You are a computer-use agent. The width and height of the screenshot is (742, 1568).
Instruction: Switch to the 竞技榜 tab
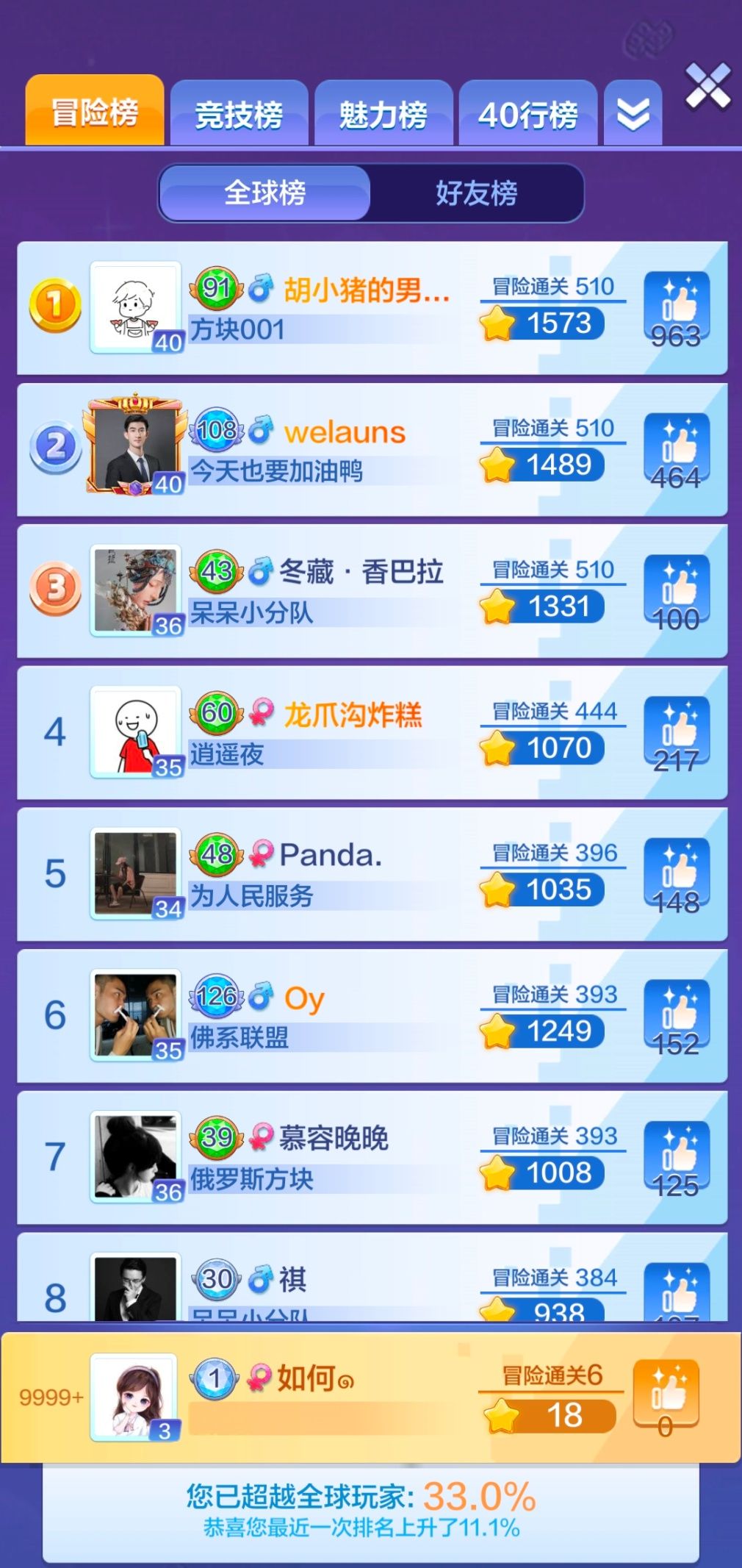point(239,114)
